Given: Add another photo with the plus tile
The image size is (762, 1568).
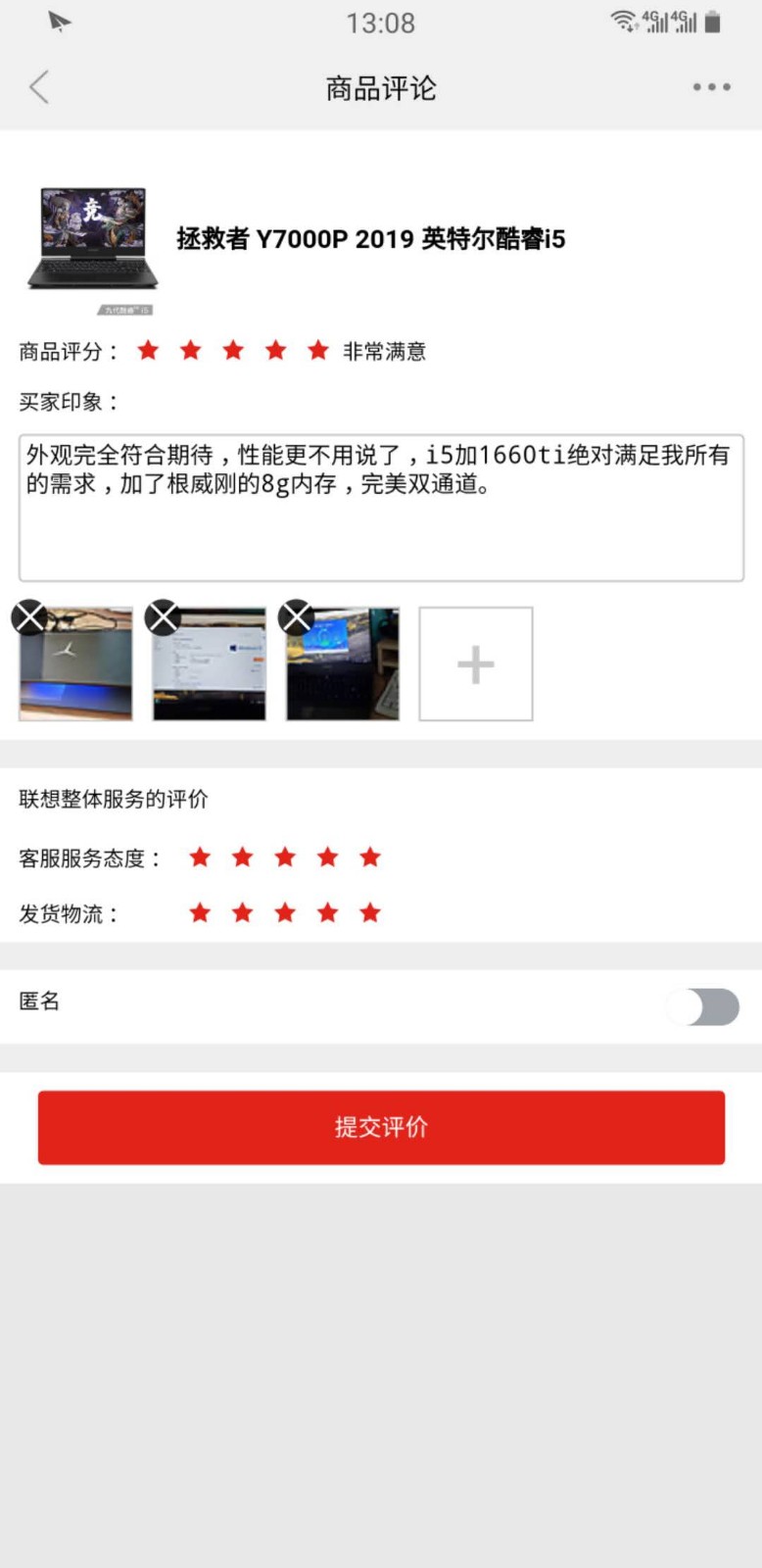Looking at the screenshot, I should [x=476, y=664].
